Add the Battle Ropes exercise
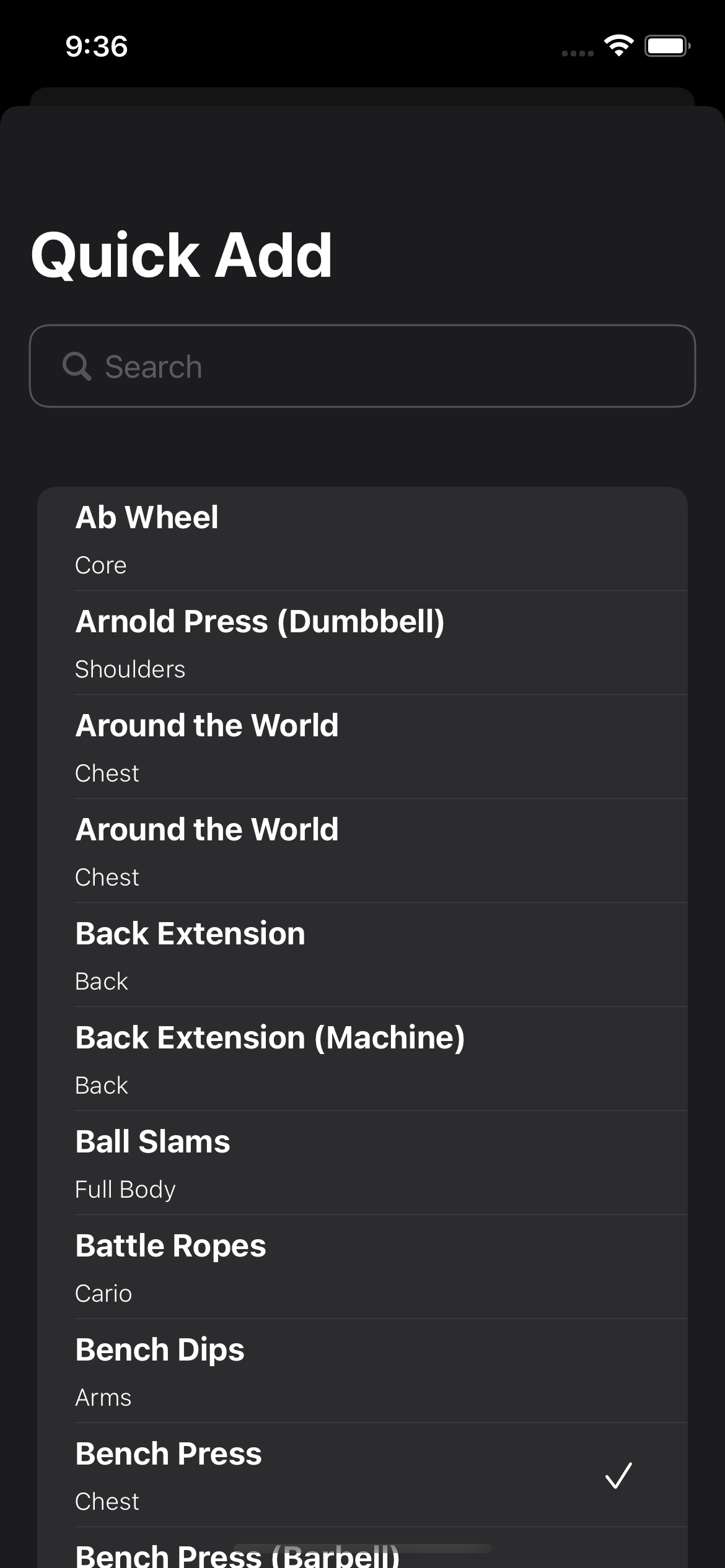The image size is (725, 1568). pos(362,1267)
